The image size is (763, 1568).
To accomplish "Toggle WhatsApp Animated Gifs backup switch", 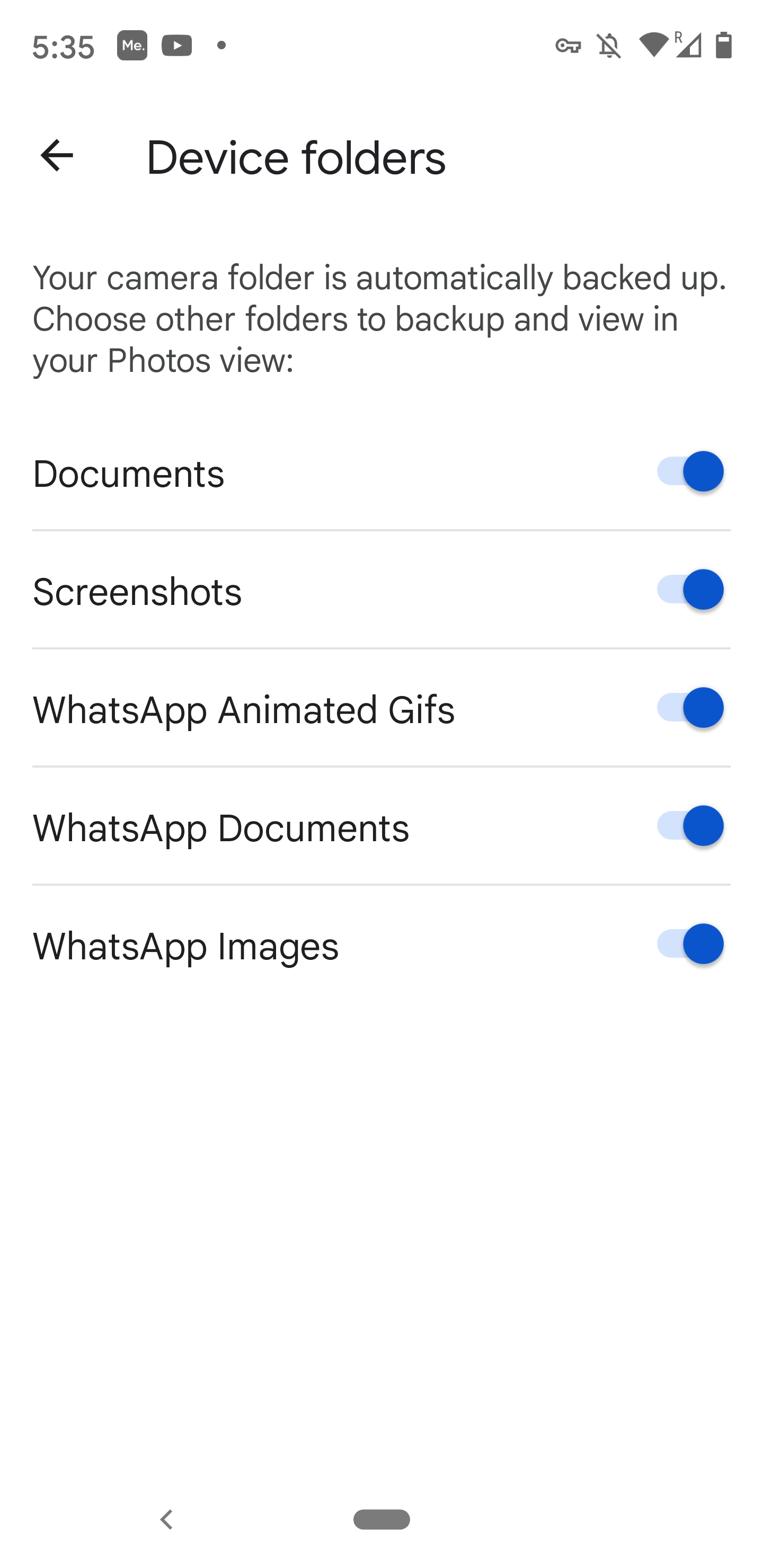I will 689,708.
